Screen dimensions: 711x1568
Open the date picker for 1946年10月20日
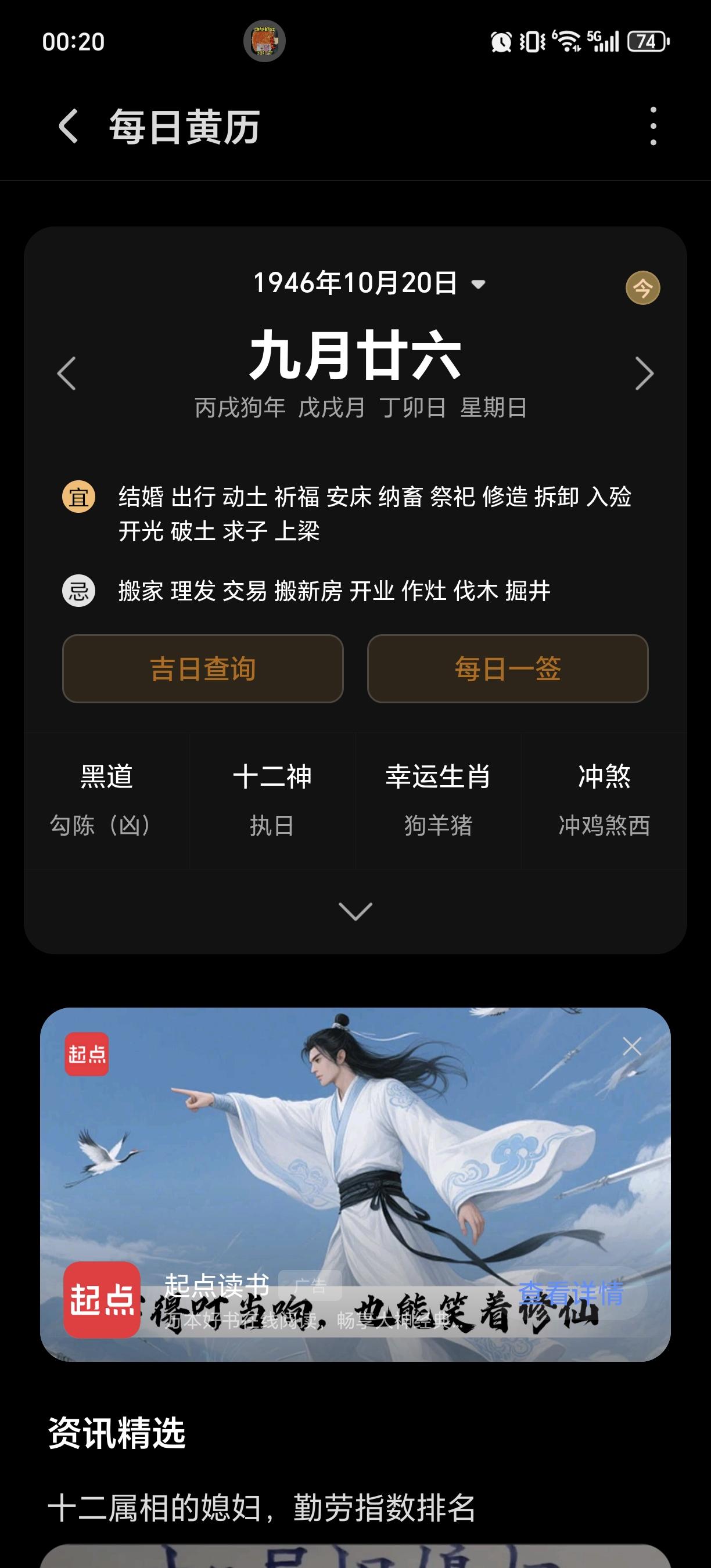click(x=368, y=283)
